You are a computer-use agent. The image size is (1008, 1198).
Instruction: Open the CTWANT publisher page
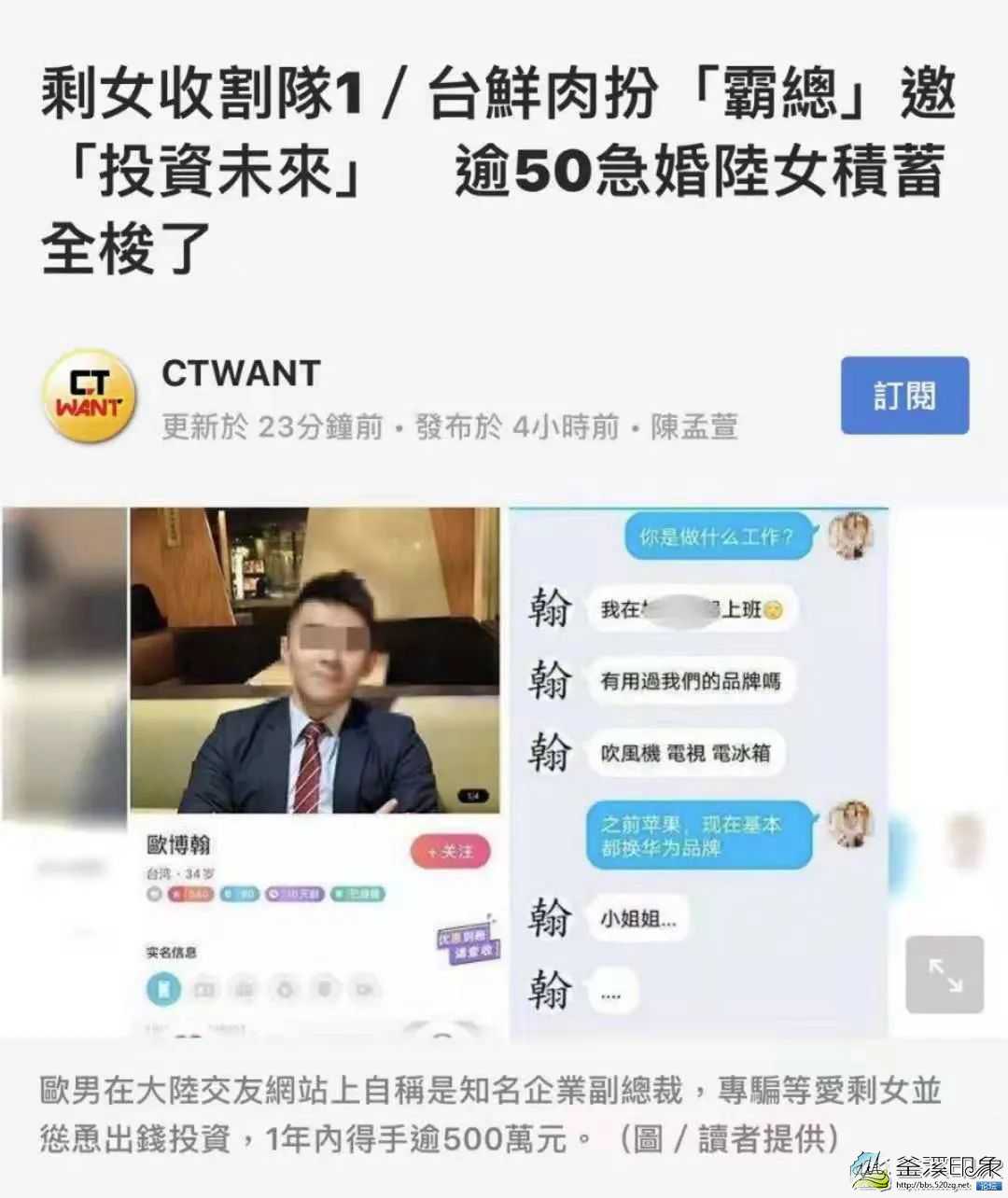(241, 373)
